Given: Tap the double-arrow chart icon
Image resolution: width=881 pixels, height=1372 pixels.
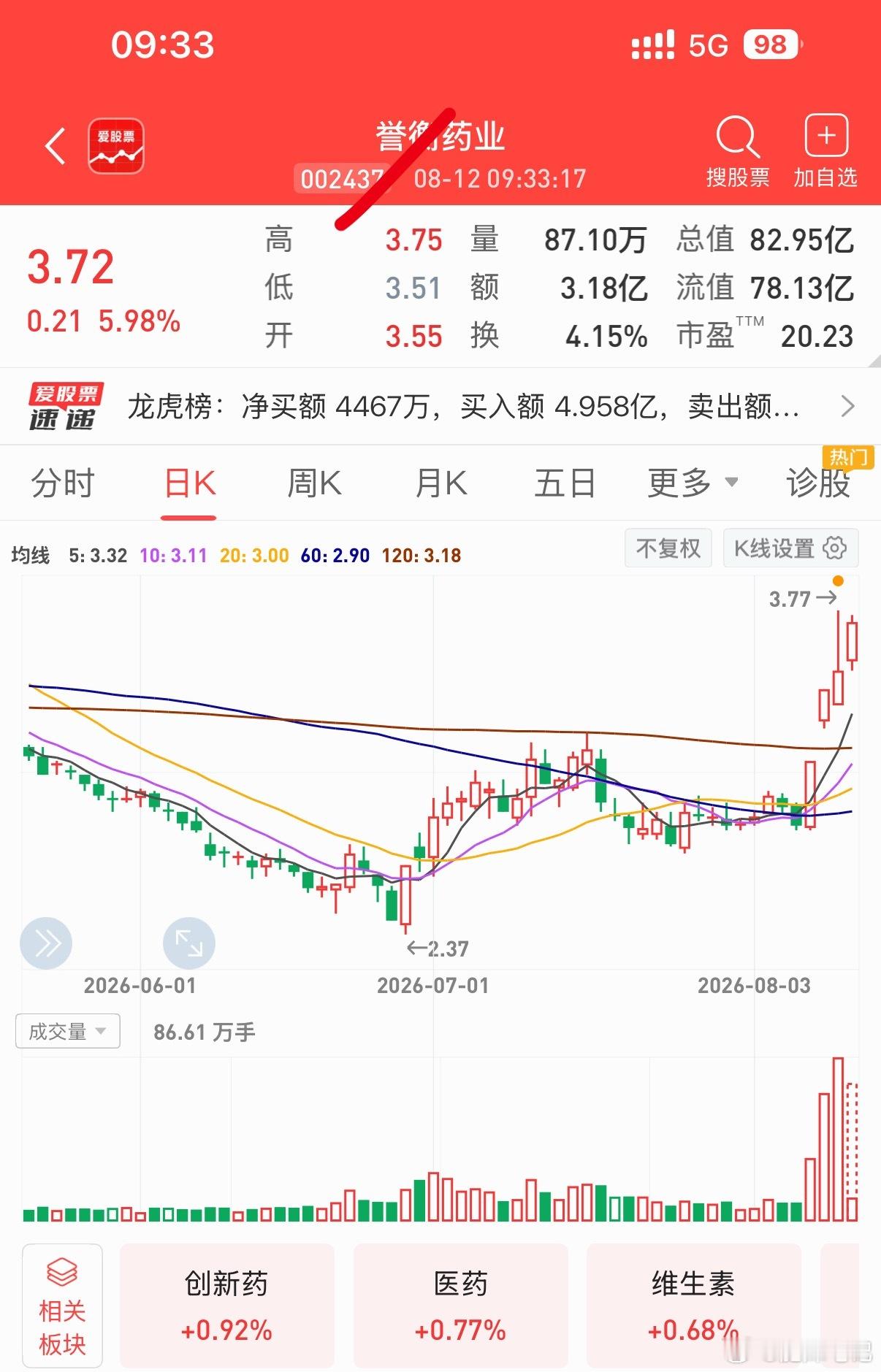Looking at the screenshot, I should [46, 943].
